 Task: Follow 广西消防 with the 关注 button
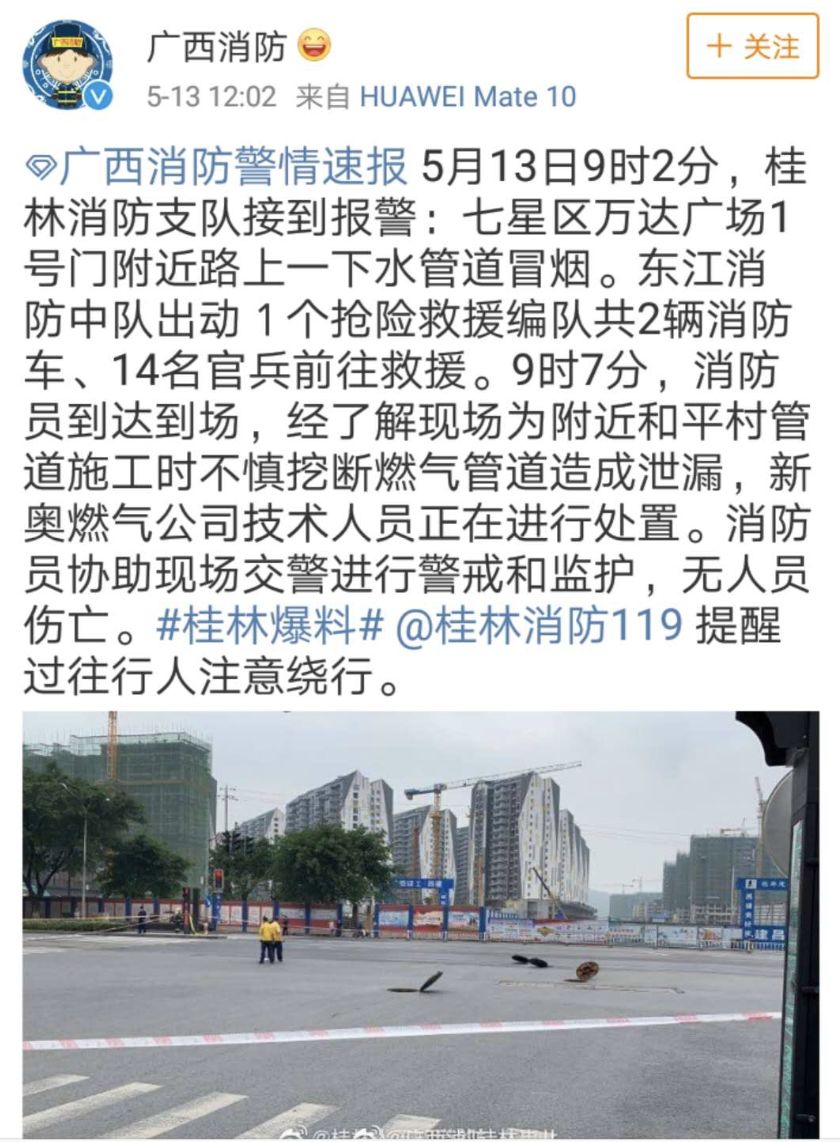(752, 46)
